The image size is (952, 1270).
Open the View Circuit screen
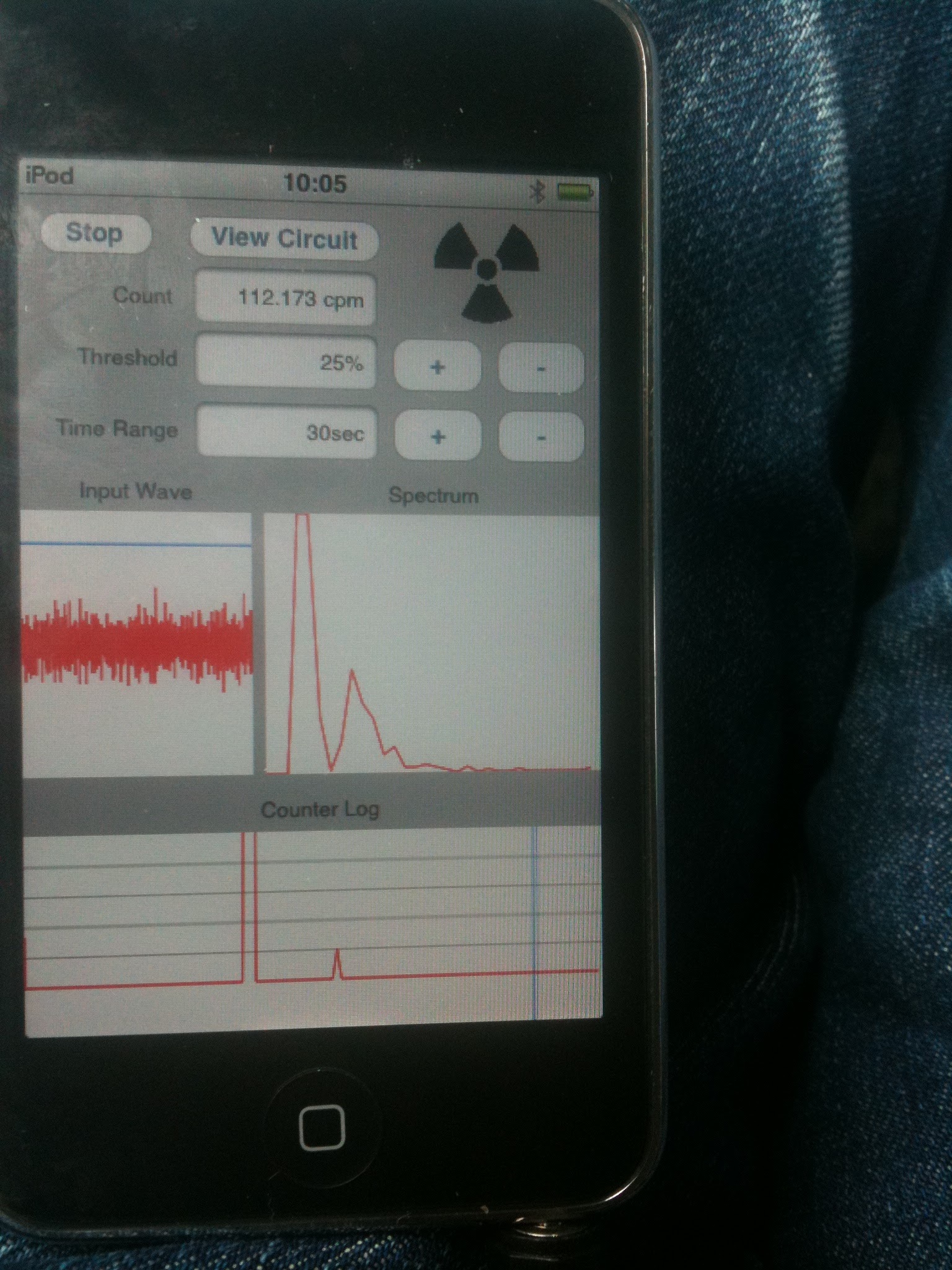[x=284, y=239]
